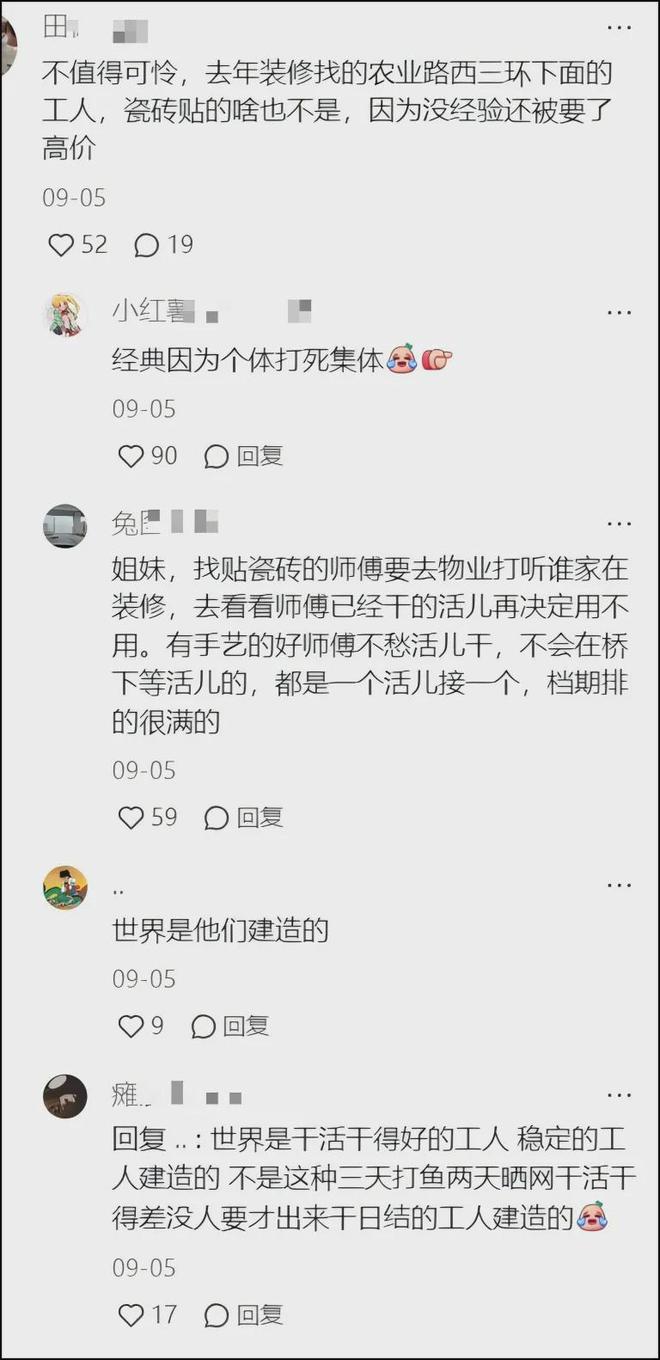660x1360 pixels.
Task: Open overflow menu on the 三天打鱼两天晒网 reply
Action: [x=619, y=1096]
